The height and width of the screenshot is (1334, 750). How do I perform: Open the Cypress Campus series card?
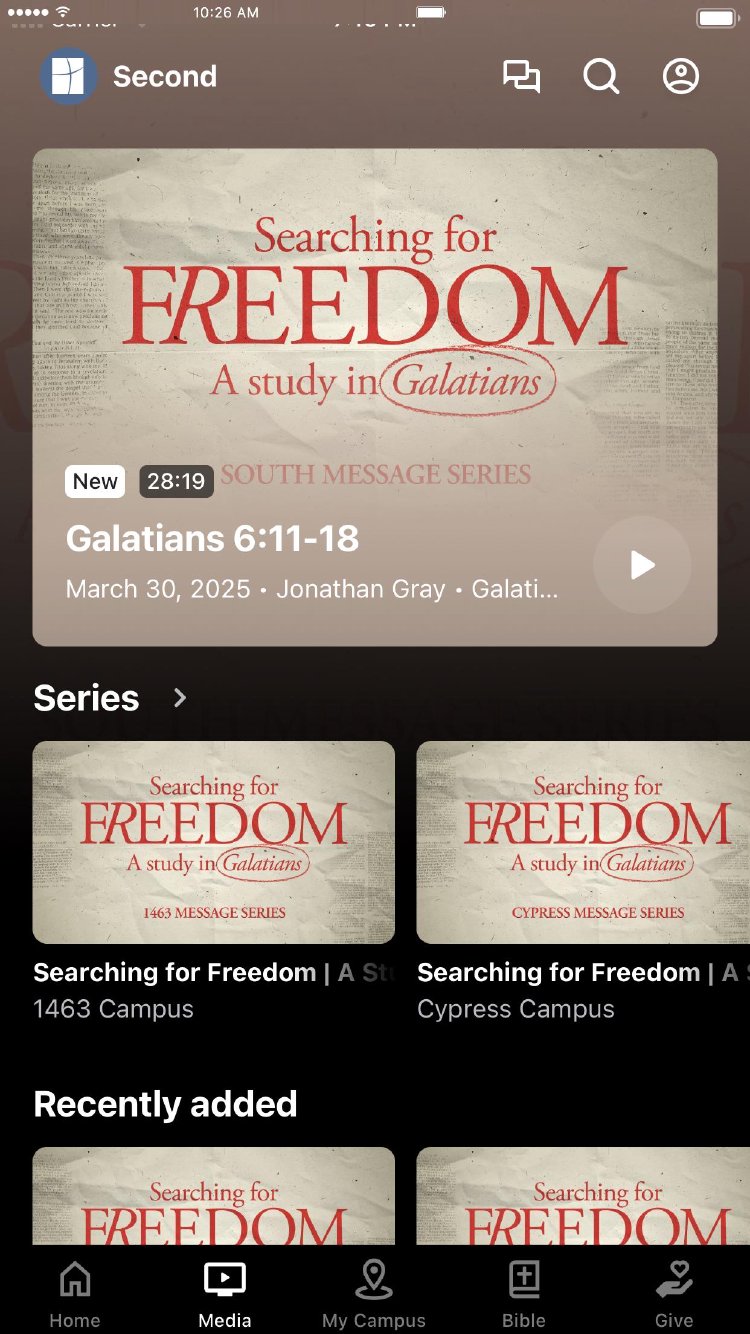583,842
